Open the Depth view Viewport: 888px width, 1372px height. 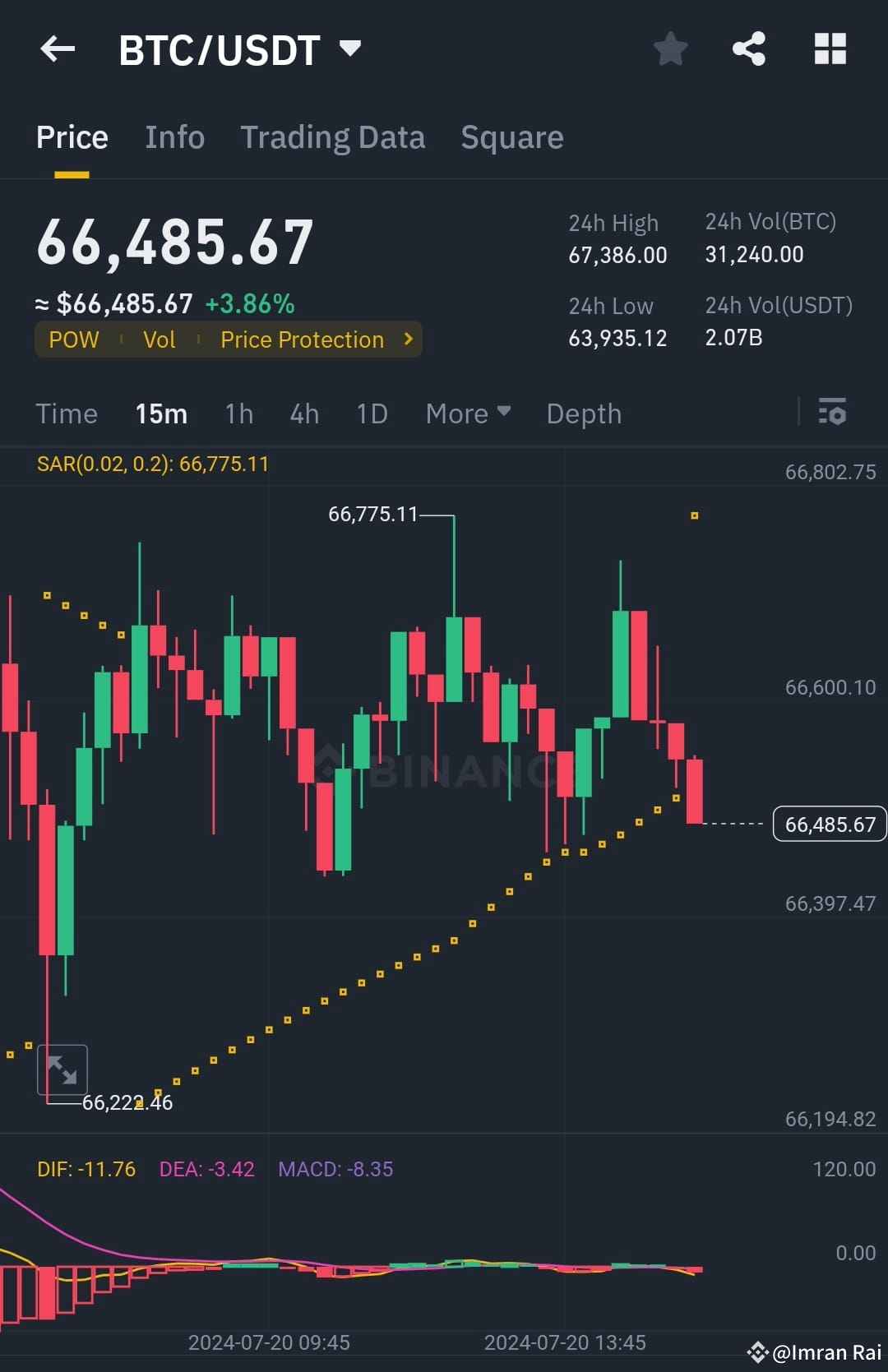pyautogui.click(x=583, y=413)
